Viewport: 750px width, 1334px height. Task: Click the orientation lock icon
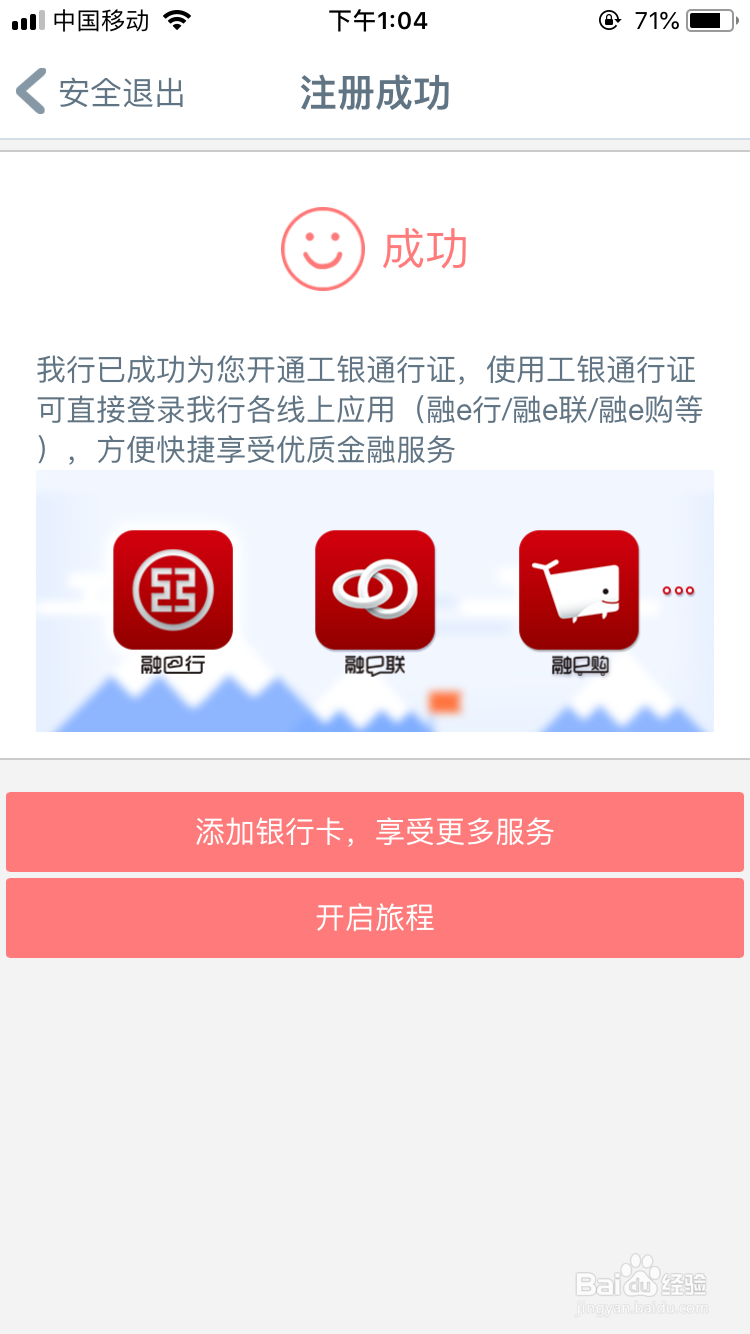610,20
